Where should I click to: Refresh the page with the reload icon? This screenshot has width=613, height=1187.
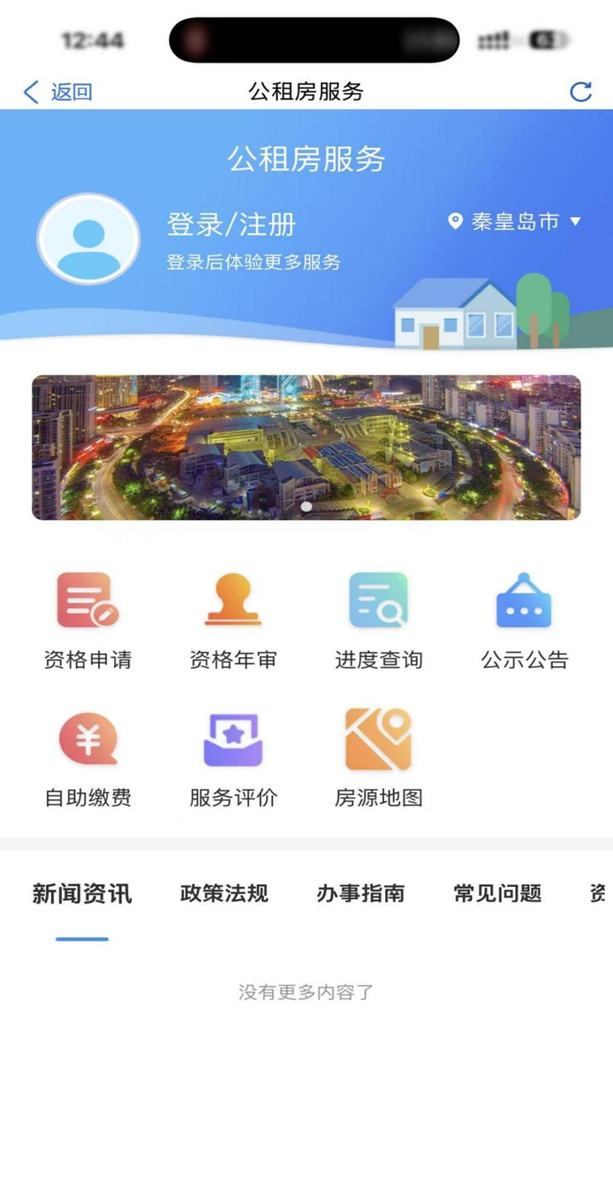(x=580, y=93)
